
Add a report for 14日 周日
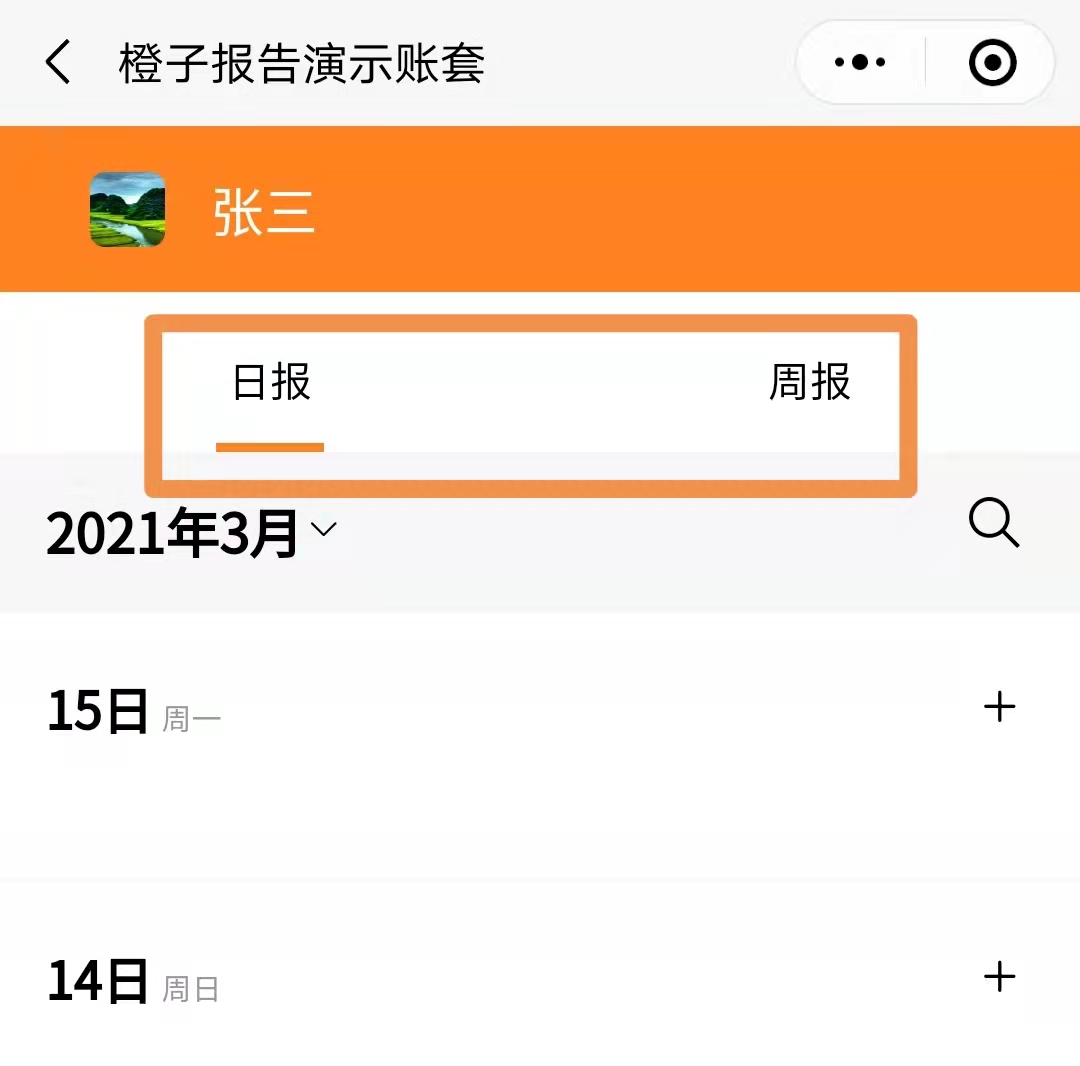click(x=999, y=977)
